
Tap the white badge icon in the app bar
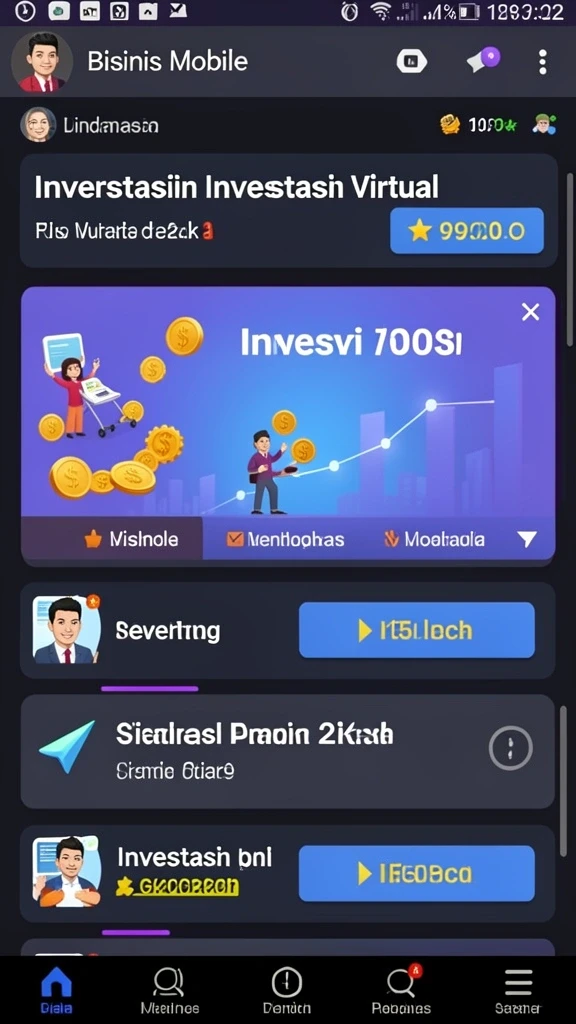tap(411, 61)
